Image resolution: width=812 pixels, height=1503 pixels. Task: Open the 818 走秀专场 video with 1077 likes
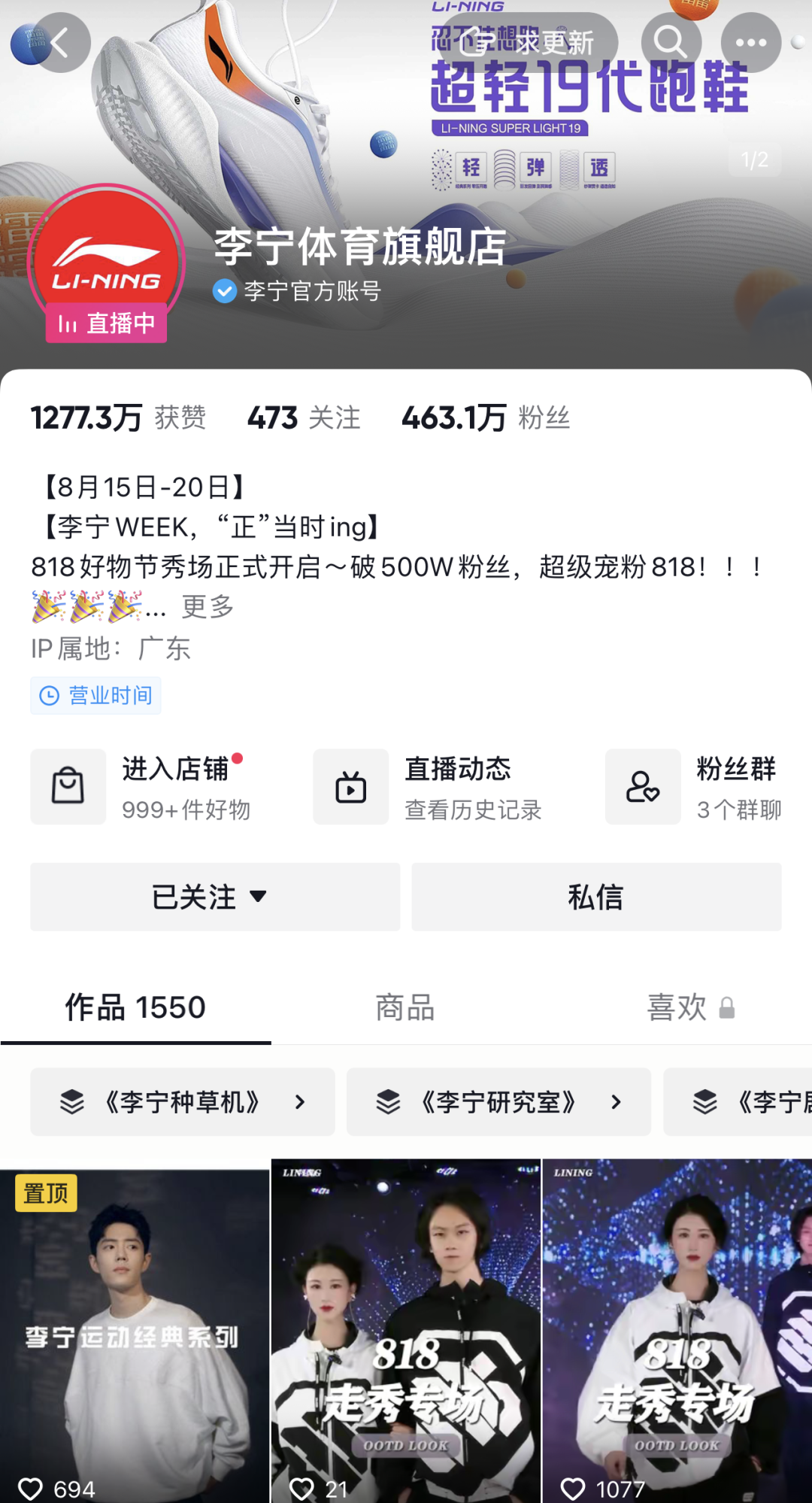pyautogui.click(x=677, y=1331)
